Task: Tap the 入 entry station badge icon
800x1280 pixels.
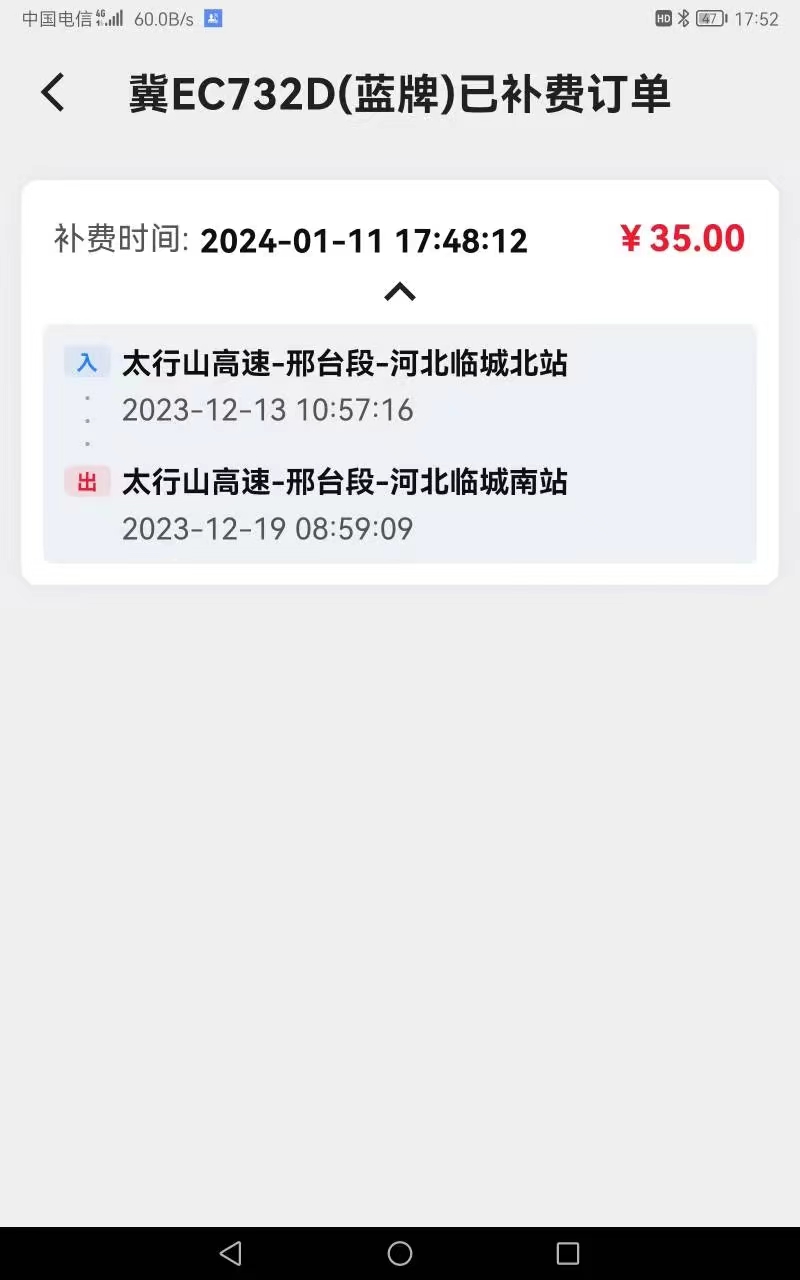Action: point(86,363)
